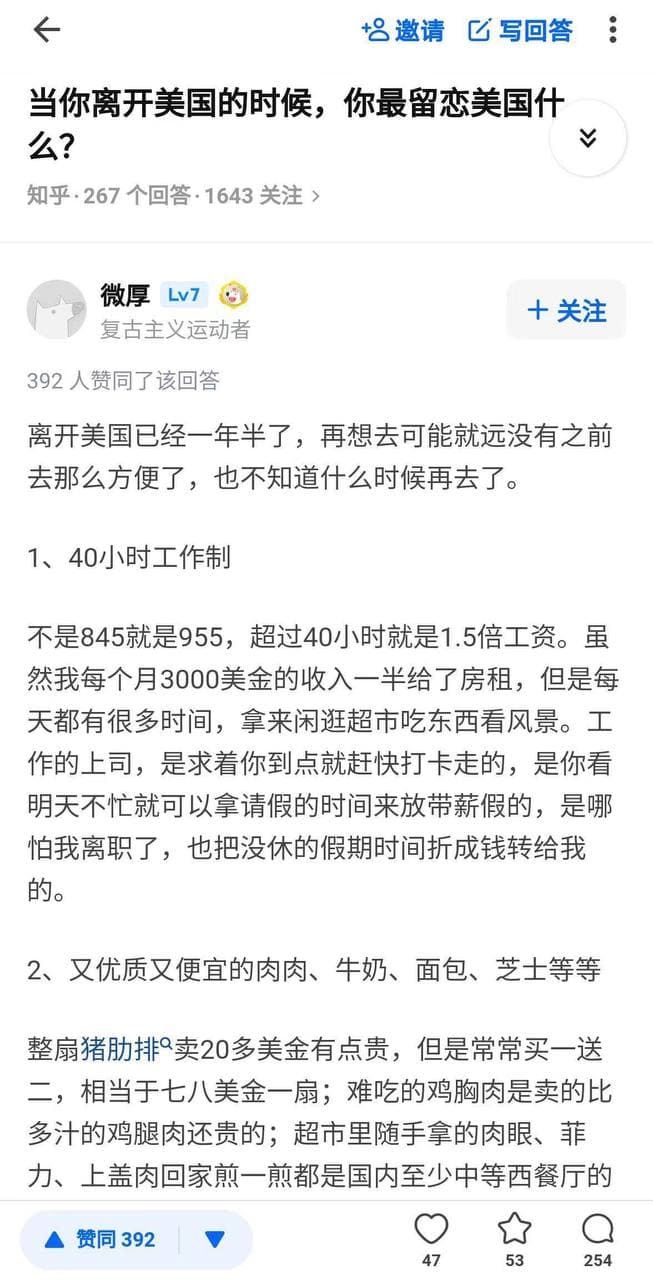Image resolution: width=653 pixels, height=1280 pixels.
Task: Open the 猪肋排 search link in the answer
Action: pos(127,1048)
